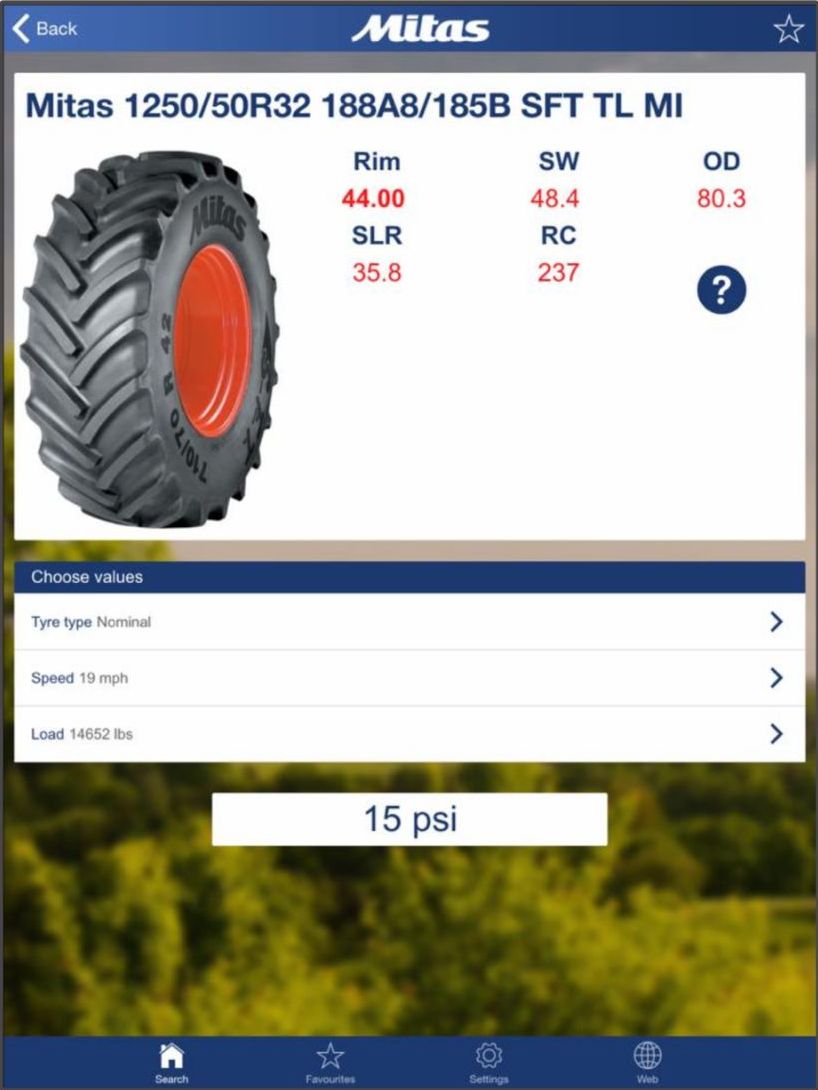818x1090 pixels.
Task: Switch to the Search tab
Action: pos(172,1062)
